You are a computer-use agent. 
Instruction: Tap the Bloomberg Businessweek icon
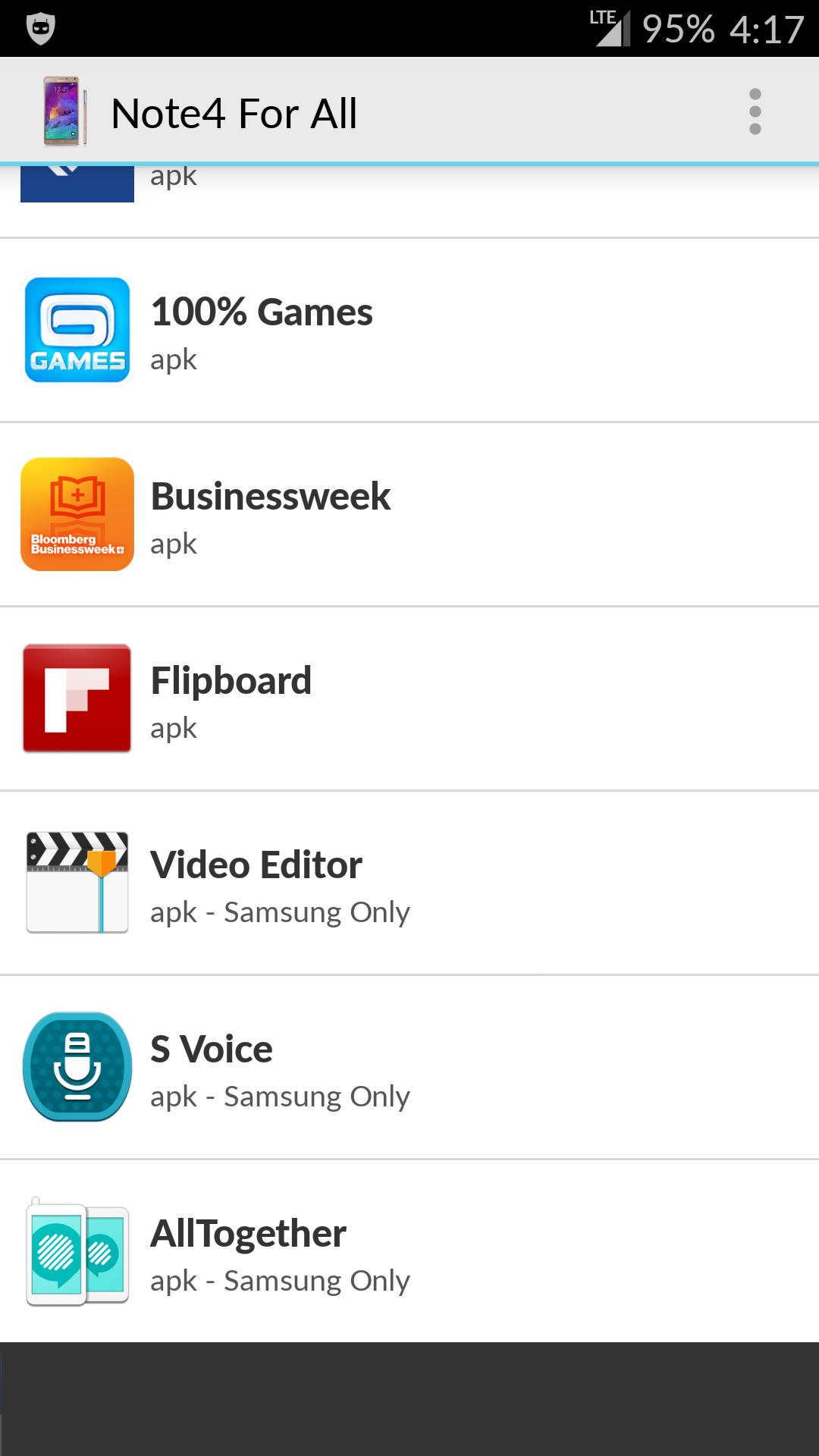coord(76,513)
